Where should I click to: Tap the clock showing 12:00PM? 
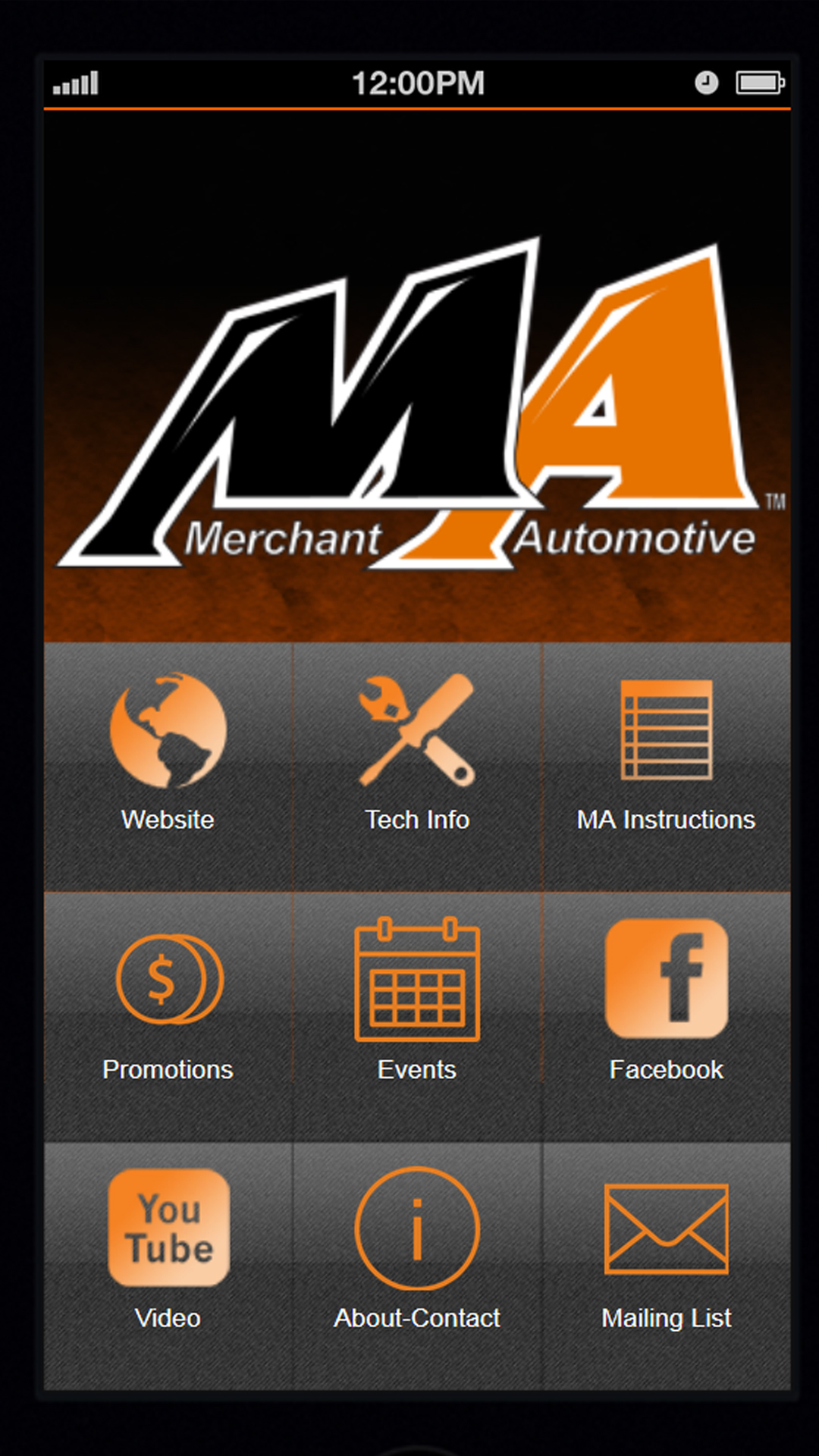(418, 83)
